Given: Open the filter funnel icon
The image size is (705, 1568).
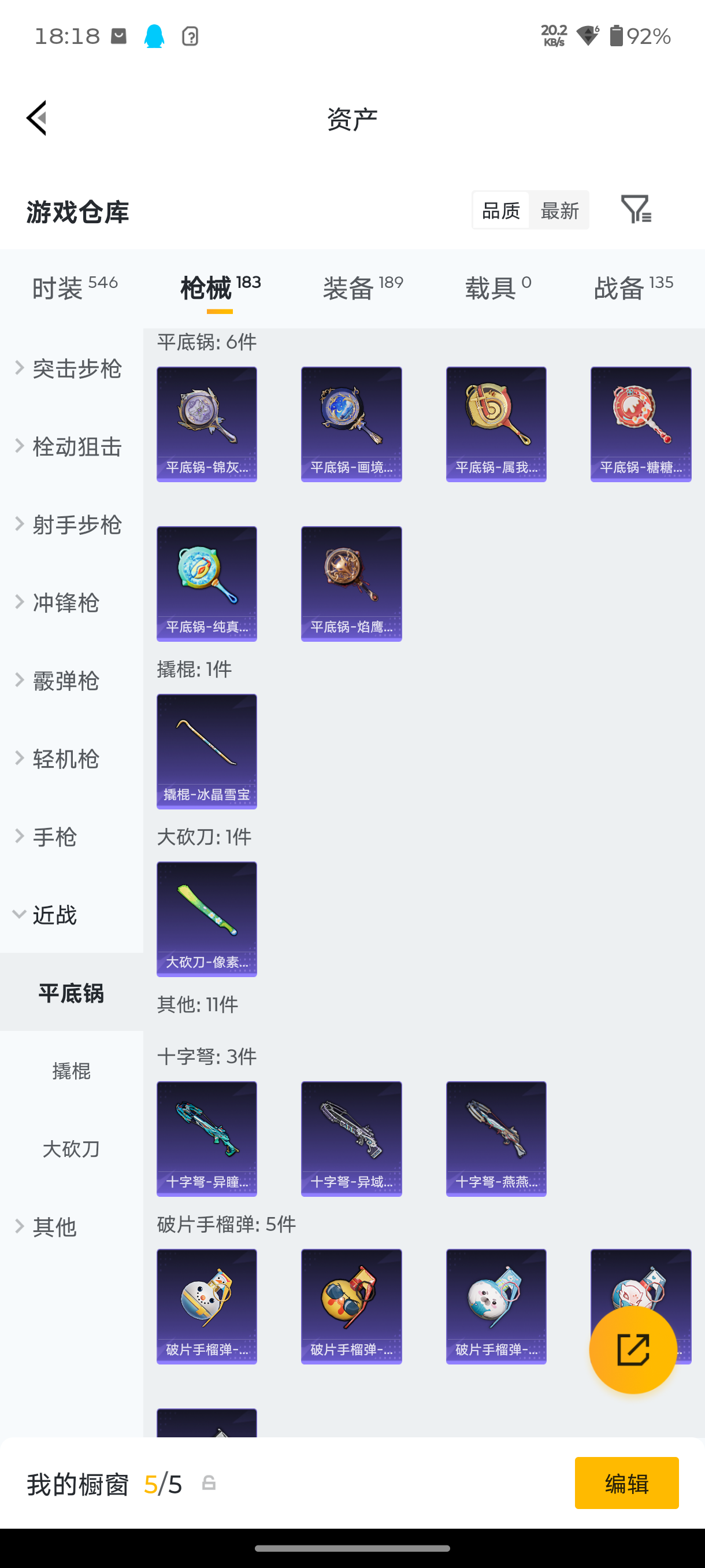Looking at the screenshot, I should 636,210.
